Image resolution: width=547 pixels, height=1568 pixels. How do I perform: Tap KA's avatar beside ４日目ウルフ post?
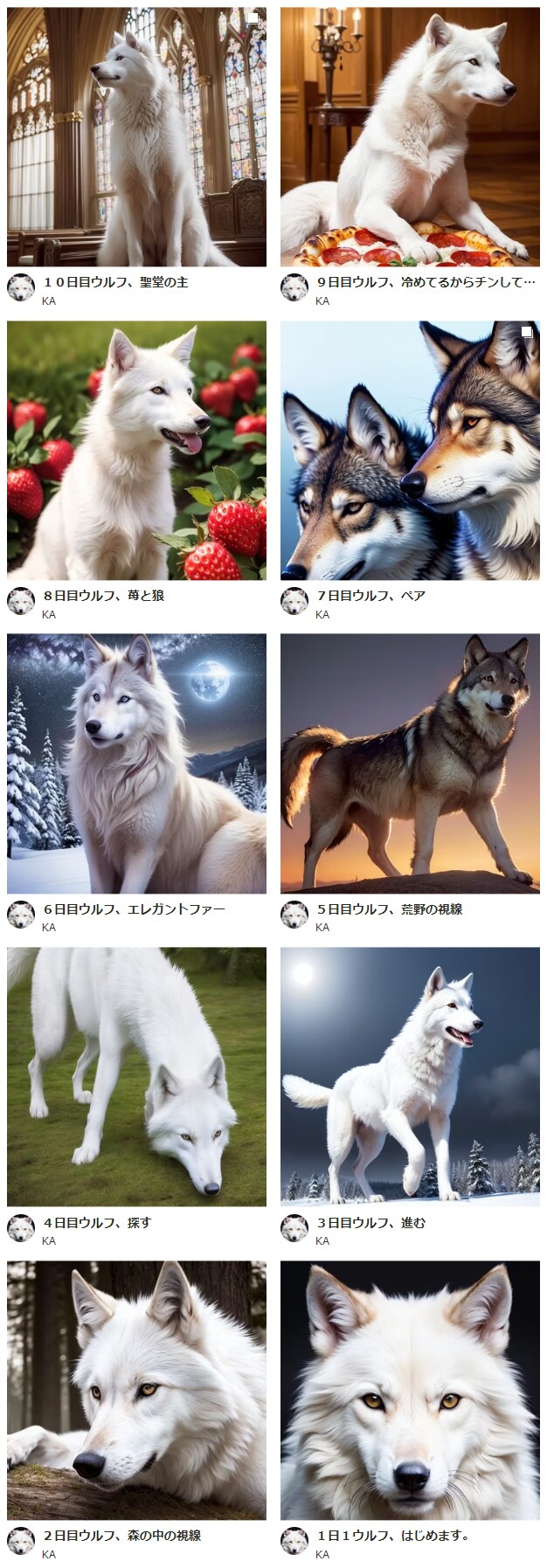point(21,1228)
